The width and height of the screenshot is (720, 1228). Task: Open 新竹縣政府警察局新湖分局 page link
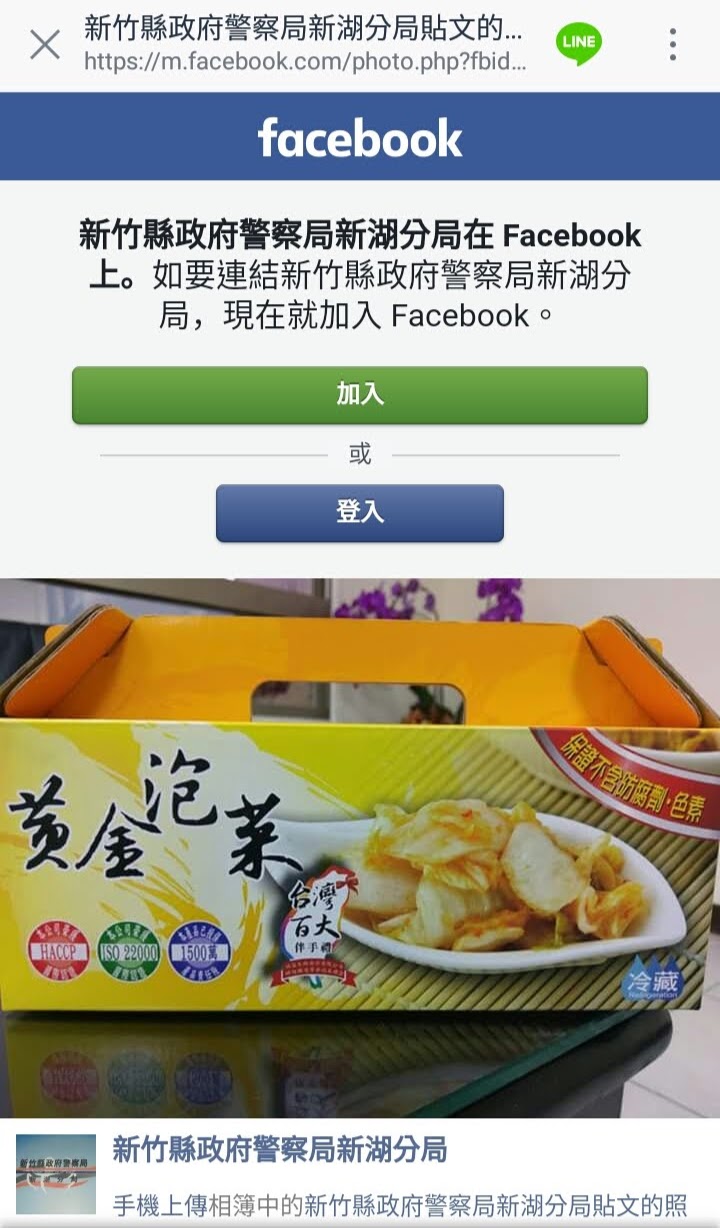click(279, 1150)
